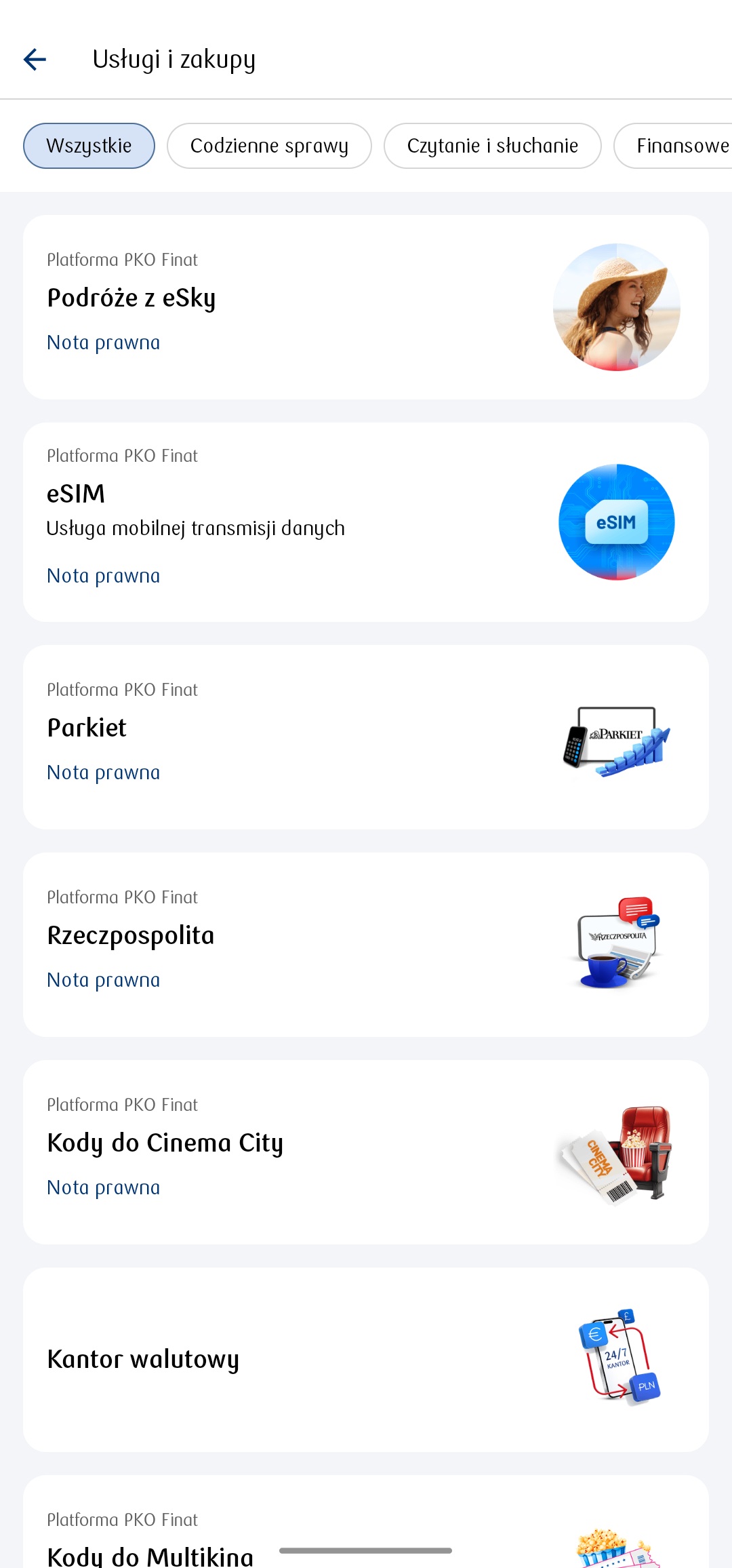
Task: Tap Nota prawna under Rzeczpospolita
Action: 104,981
